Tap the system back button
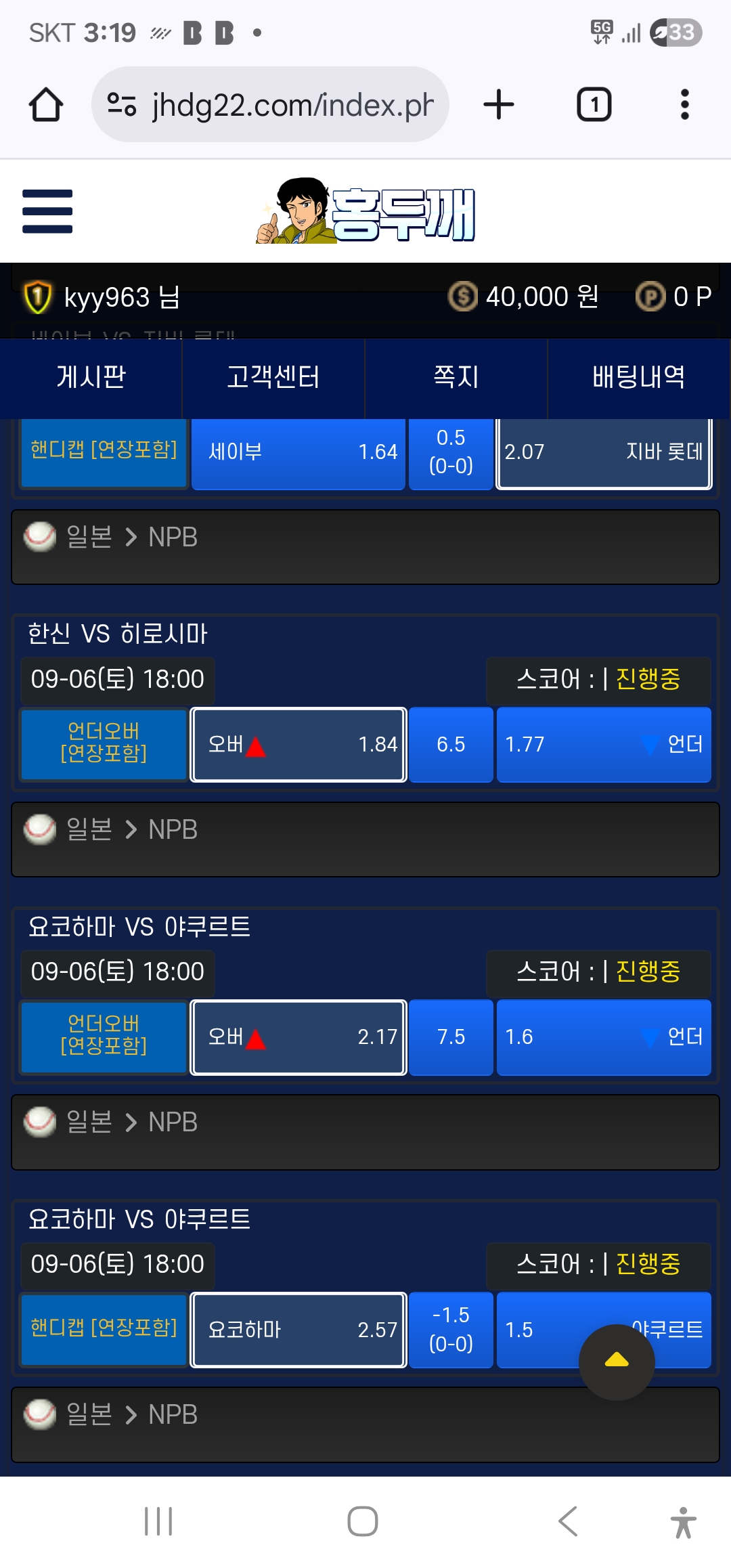Image resolution: width=731 pixels, height=1568 pixels. [567, 1522]
